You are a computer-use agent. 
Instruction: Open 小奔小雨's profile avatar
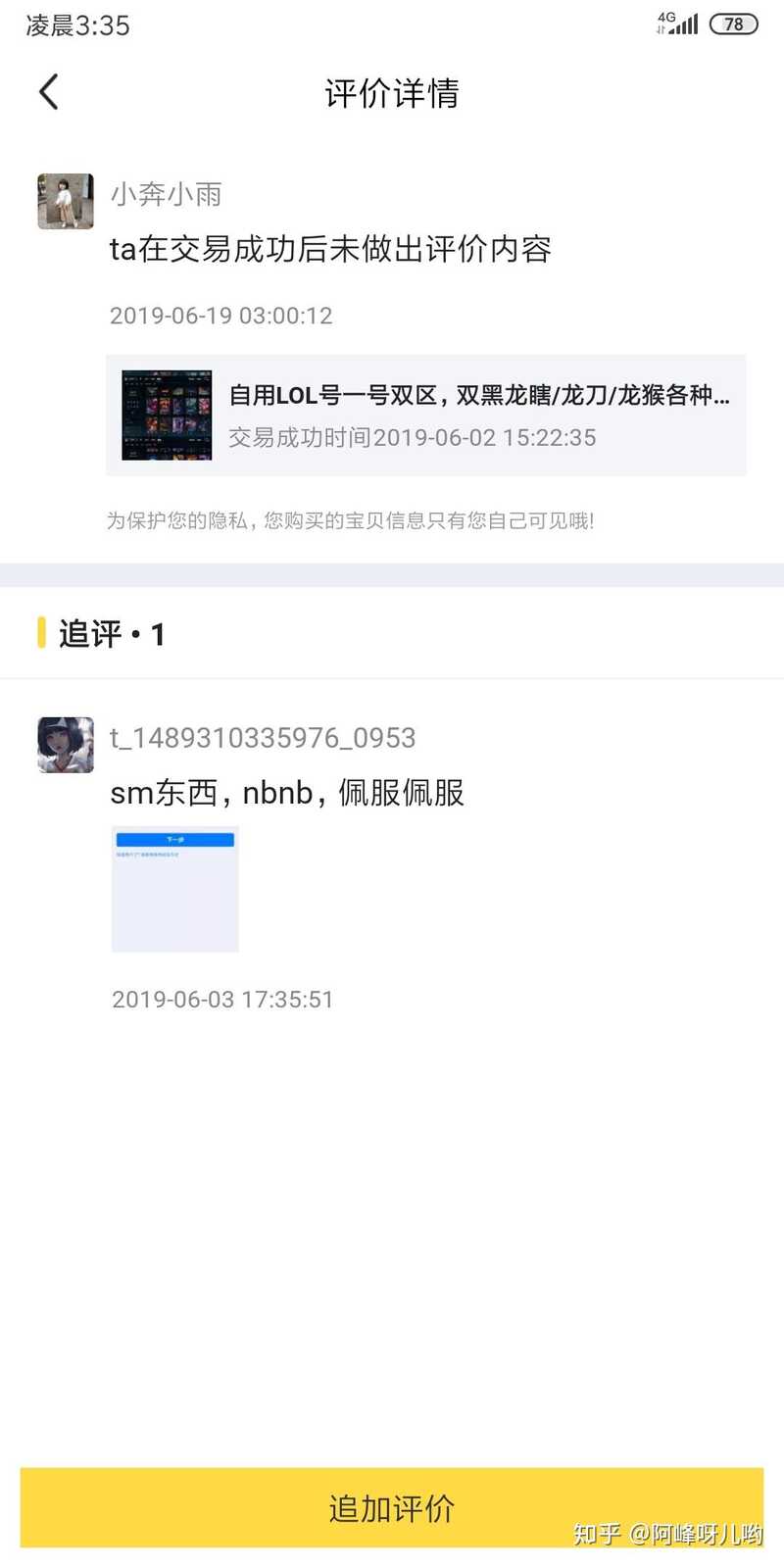66,202
